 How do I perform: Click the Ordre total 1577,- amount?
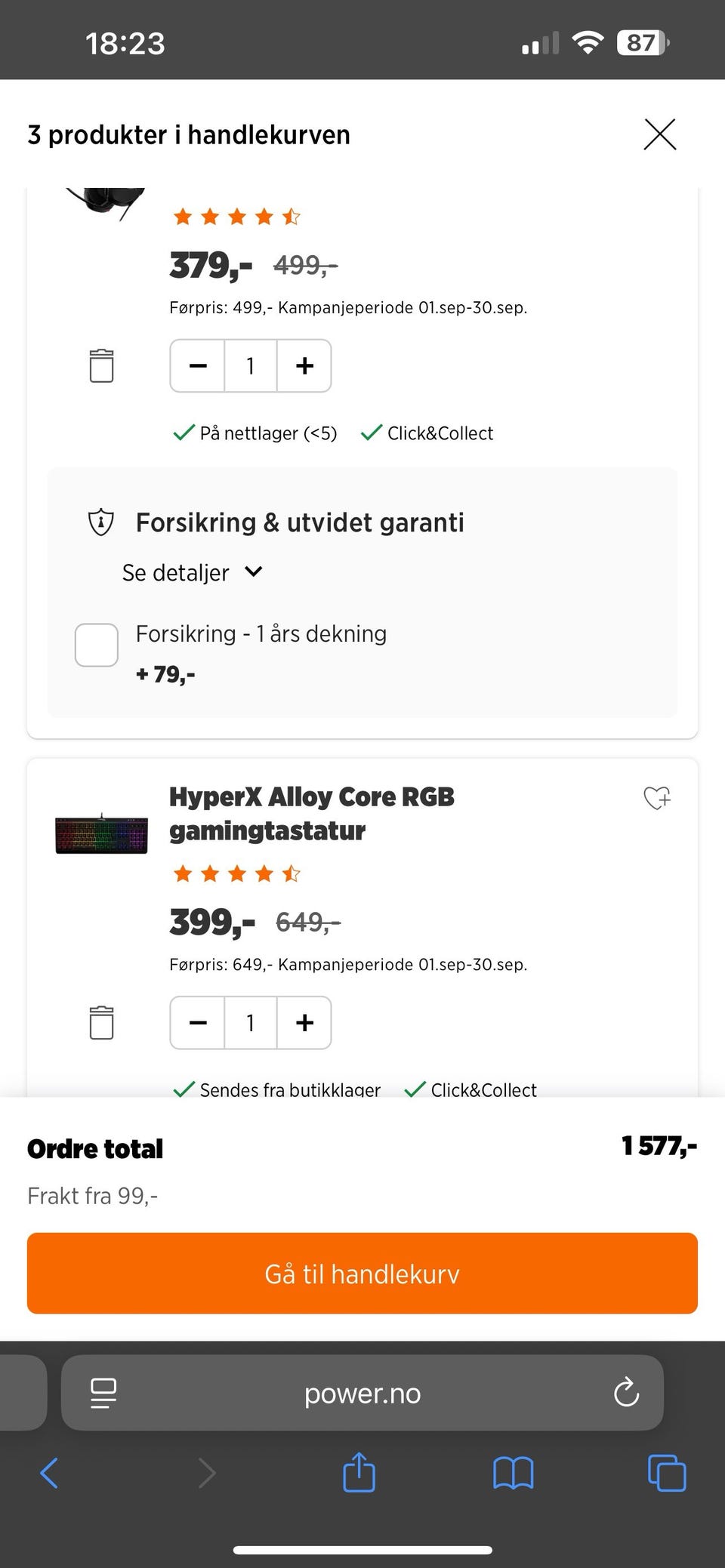659,1147
